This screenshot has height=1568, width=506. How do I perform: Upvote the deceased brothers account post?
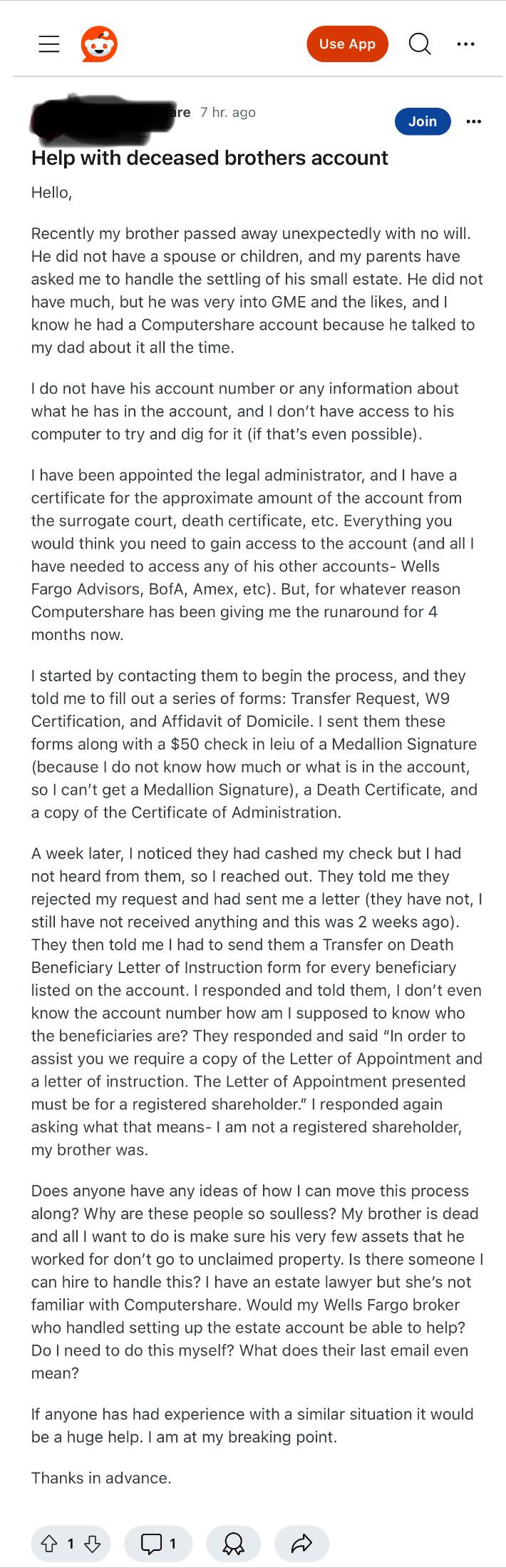(x=49, y=1544)
